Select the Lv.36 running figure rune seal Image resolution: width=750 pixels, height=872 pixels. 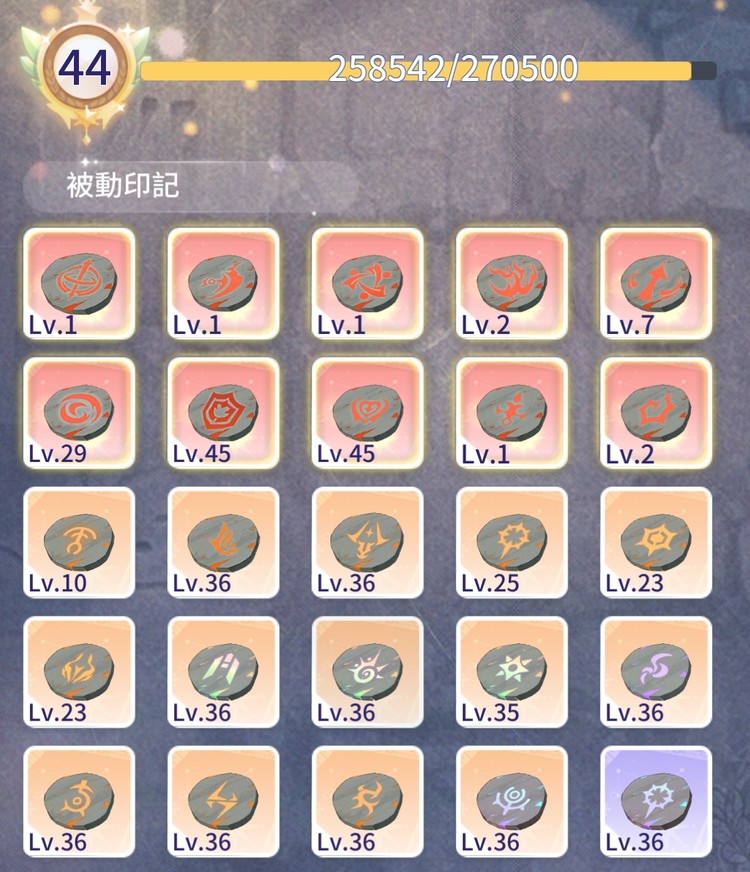click(x=366, y=802)
